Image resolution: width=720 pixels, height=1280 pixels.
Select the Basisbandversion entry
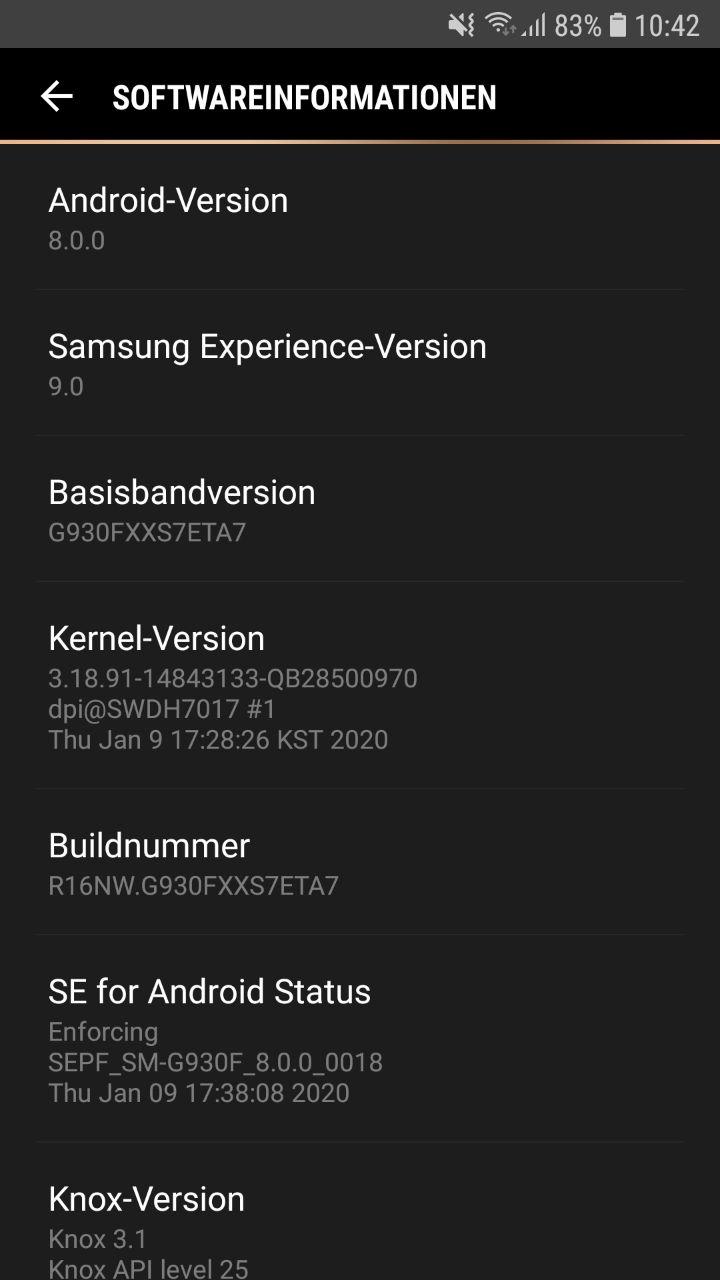pos(360,510)
